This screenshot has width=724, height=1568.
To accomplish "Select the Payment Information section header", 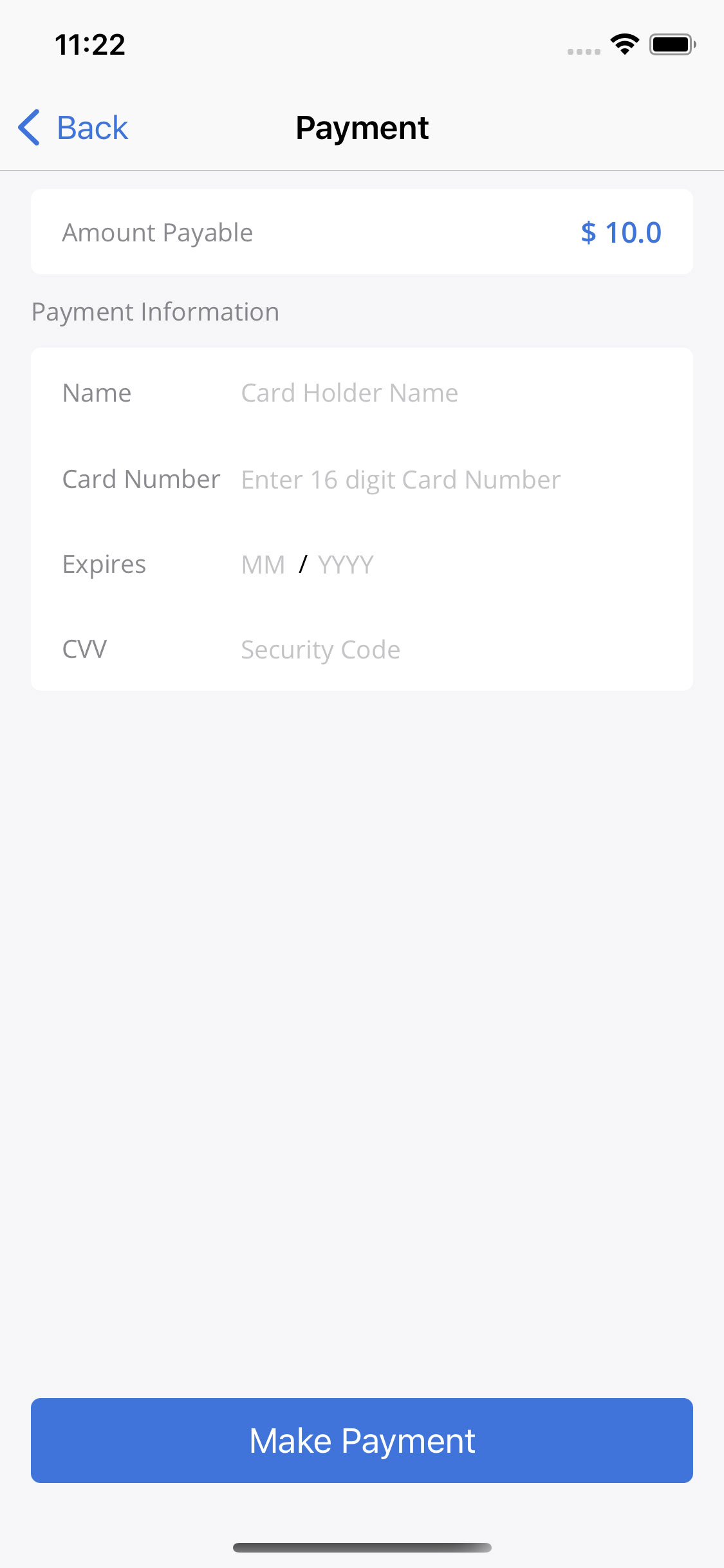I will (154, 311).
